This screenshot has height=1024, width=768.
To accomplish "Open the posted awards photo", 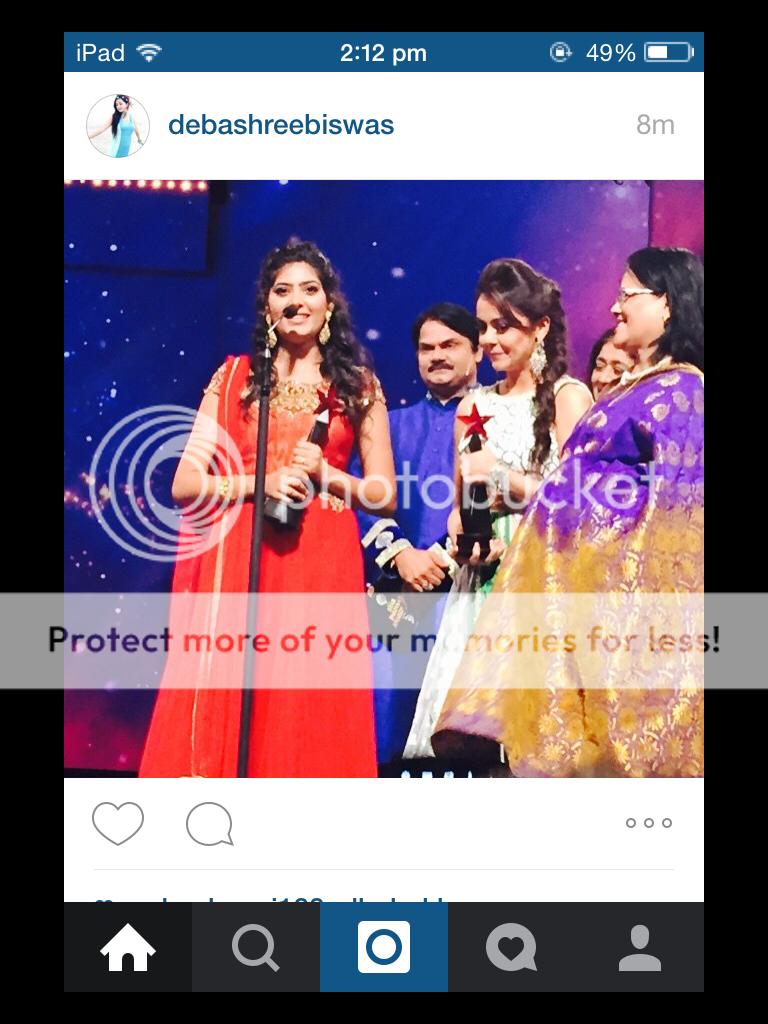I will tap(384, 478).
